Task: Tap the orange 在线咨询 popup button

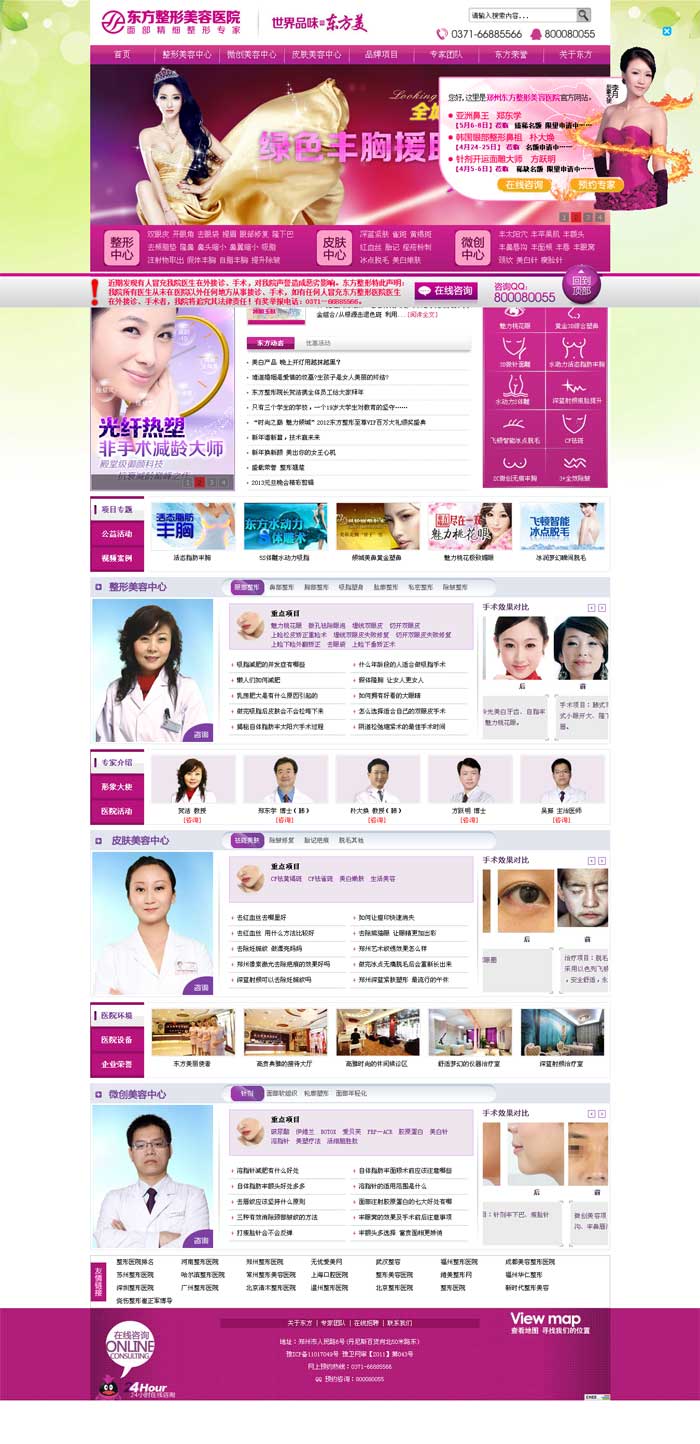Action: (x=524, y=185)
